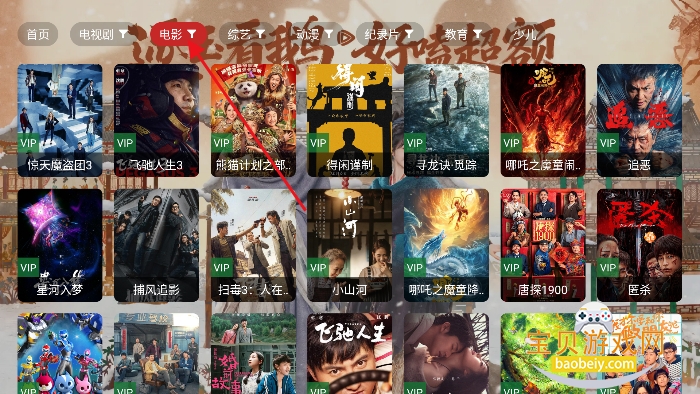Image resolution: width=700 pixels, height=394 pixels.
Task: Open 寻龙诀·觅踪 movie poster
Action: pos(446,120)
